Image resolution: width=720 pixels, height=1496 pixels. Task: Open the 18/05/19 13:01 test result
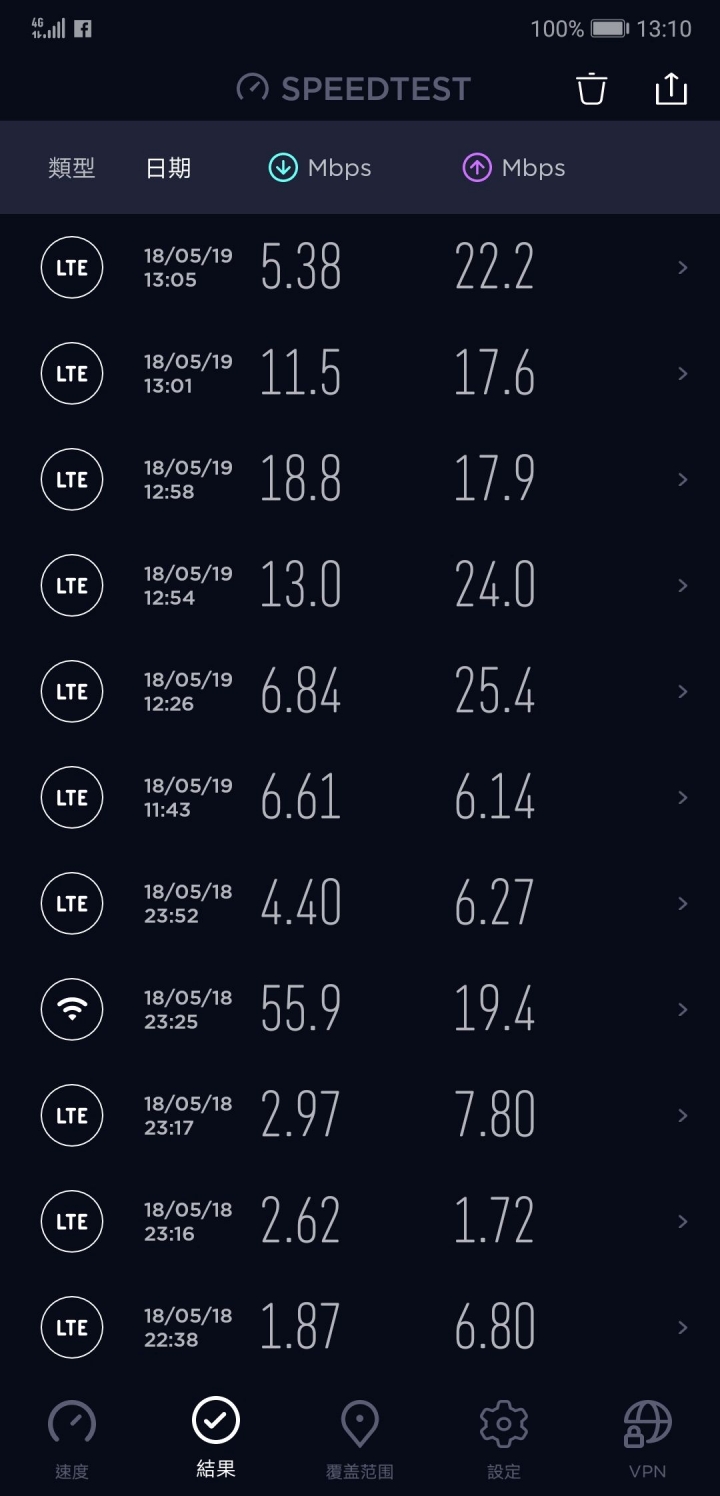click(x=360, y=373)
